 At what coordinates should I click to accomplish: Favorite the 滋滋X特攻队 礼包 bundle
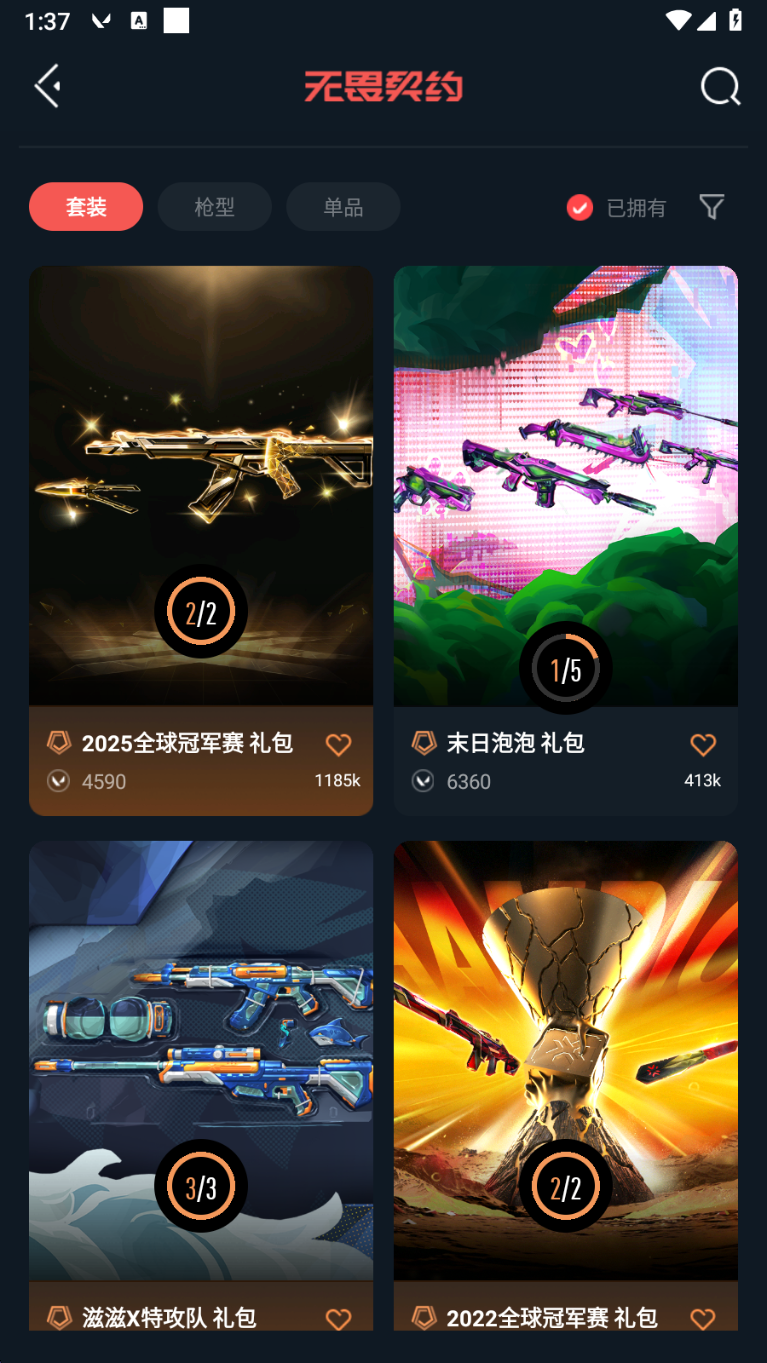339,1319
